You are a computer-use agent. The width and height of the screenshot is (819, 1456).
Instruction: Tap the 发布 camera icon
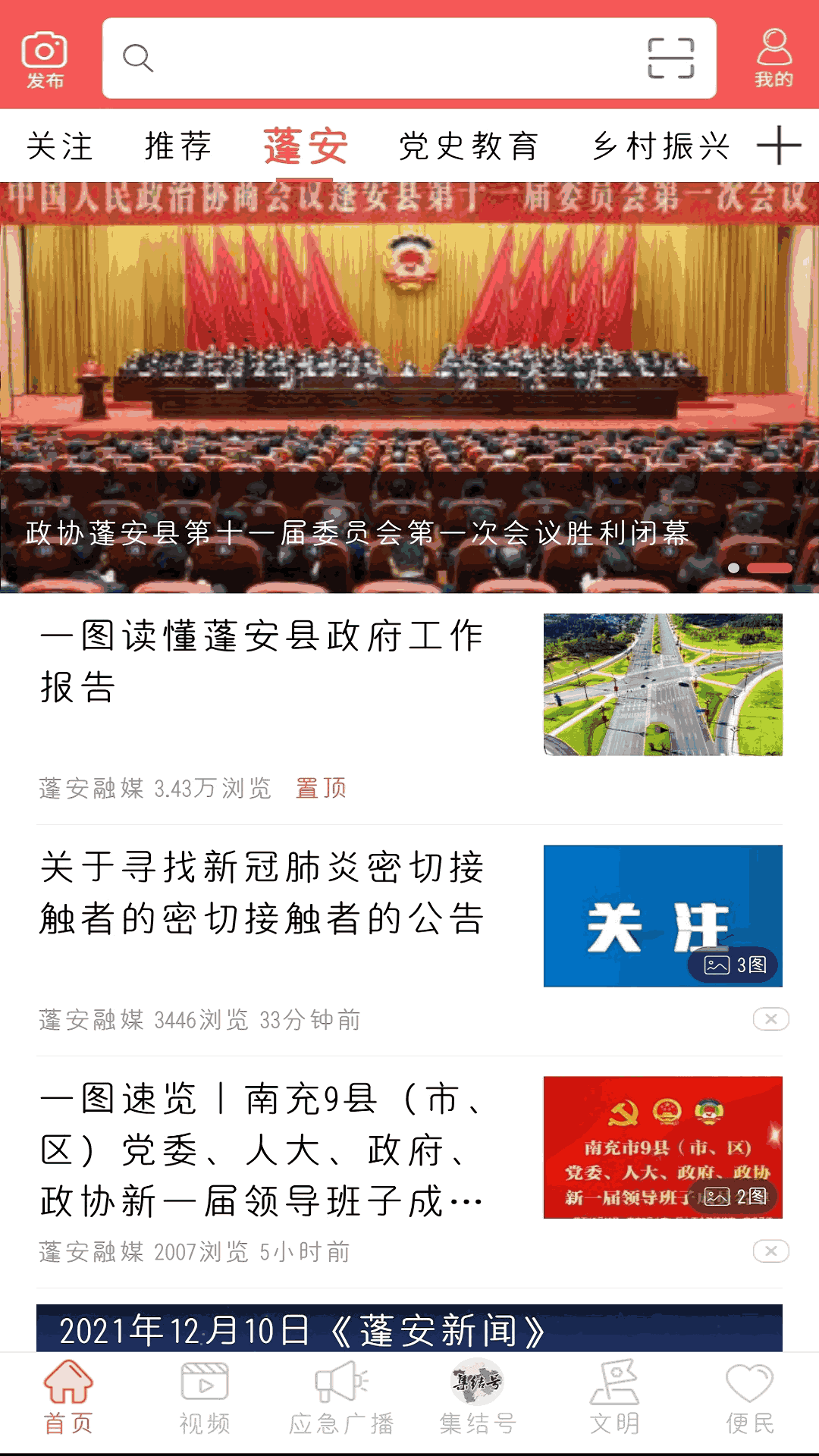[45, 59]
